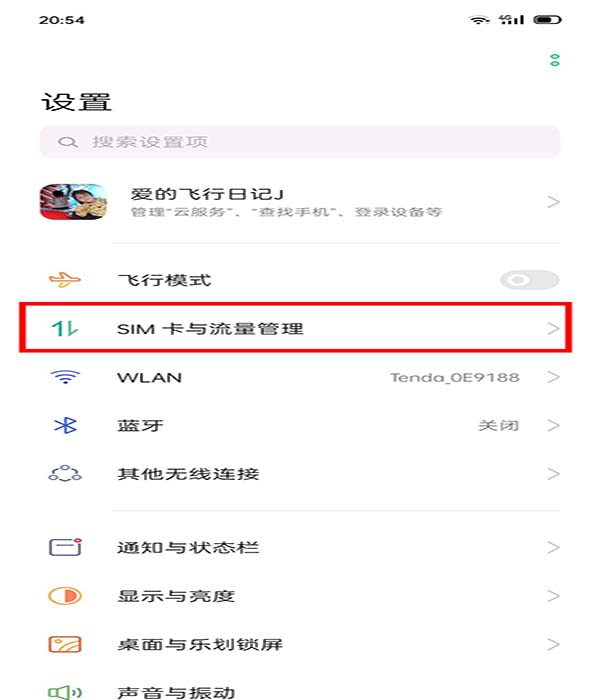Image resolution: width=600 pixels, height=700 pixels.
Task: Open 显示与亮度 settings
Action: (300, 596)
